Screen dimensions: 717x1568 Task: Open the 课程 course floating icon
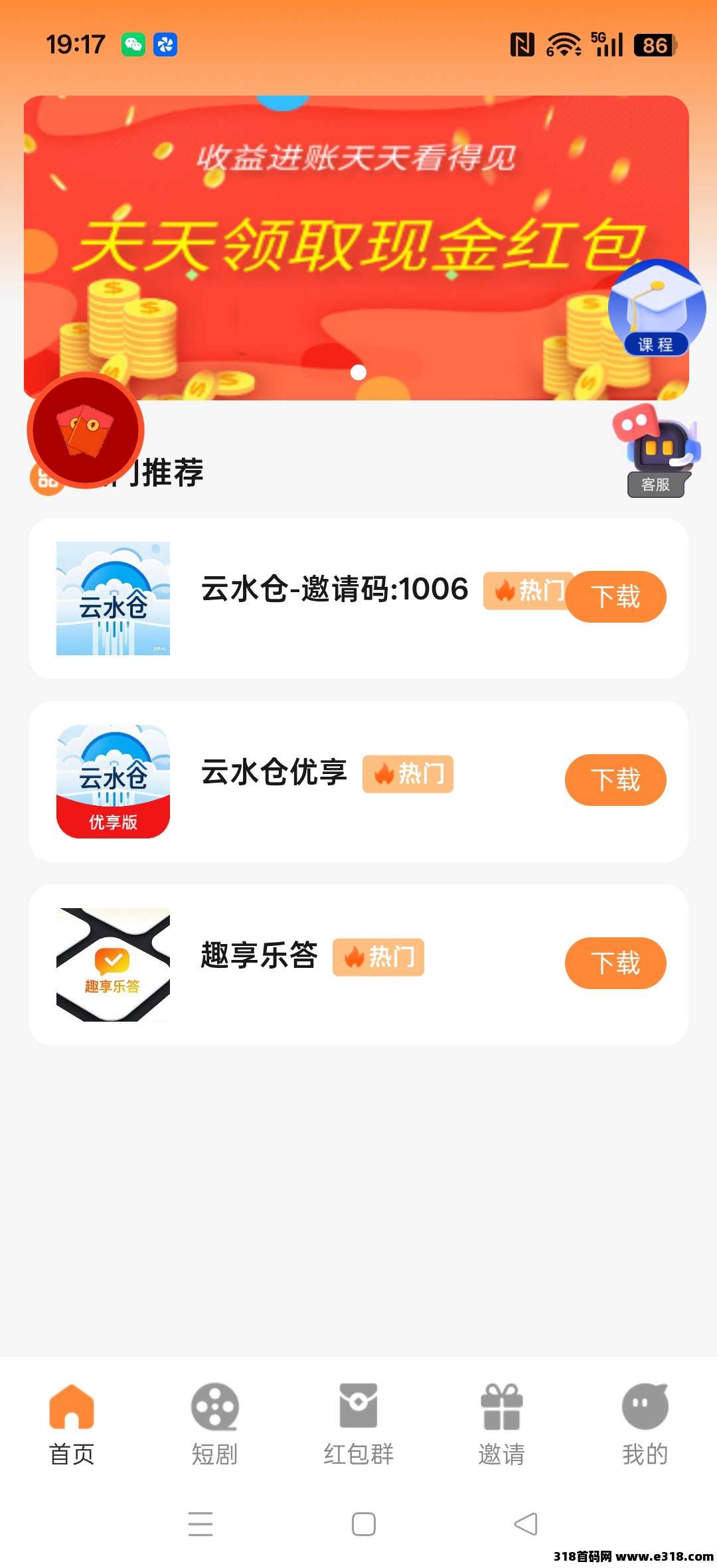(x=656, y=309)
